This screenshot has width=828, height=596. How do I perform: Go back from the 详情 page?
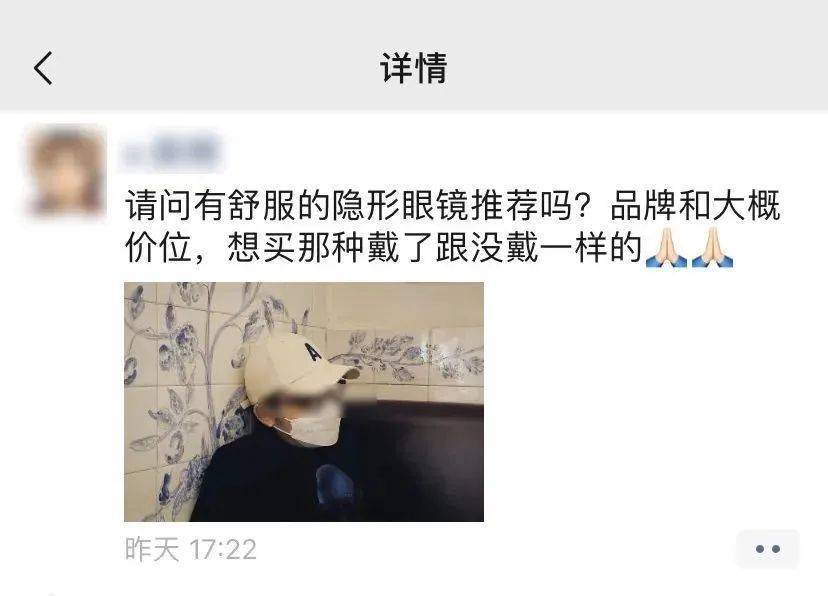(42, 68)
